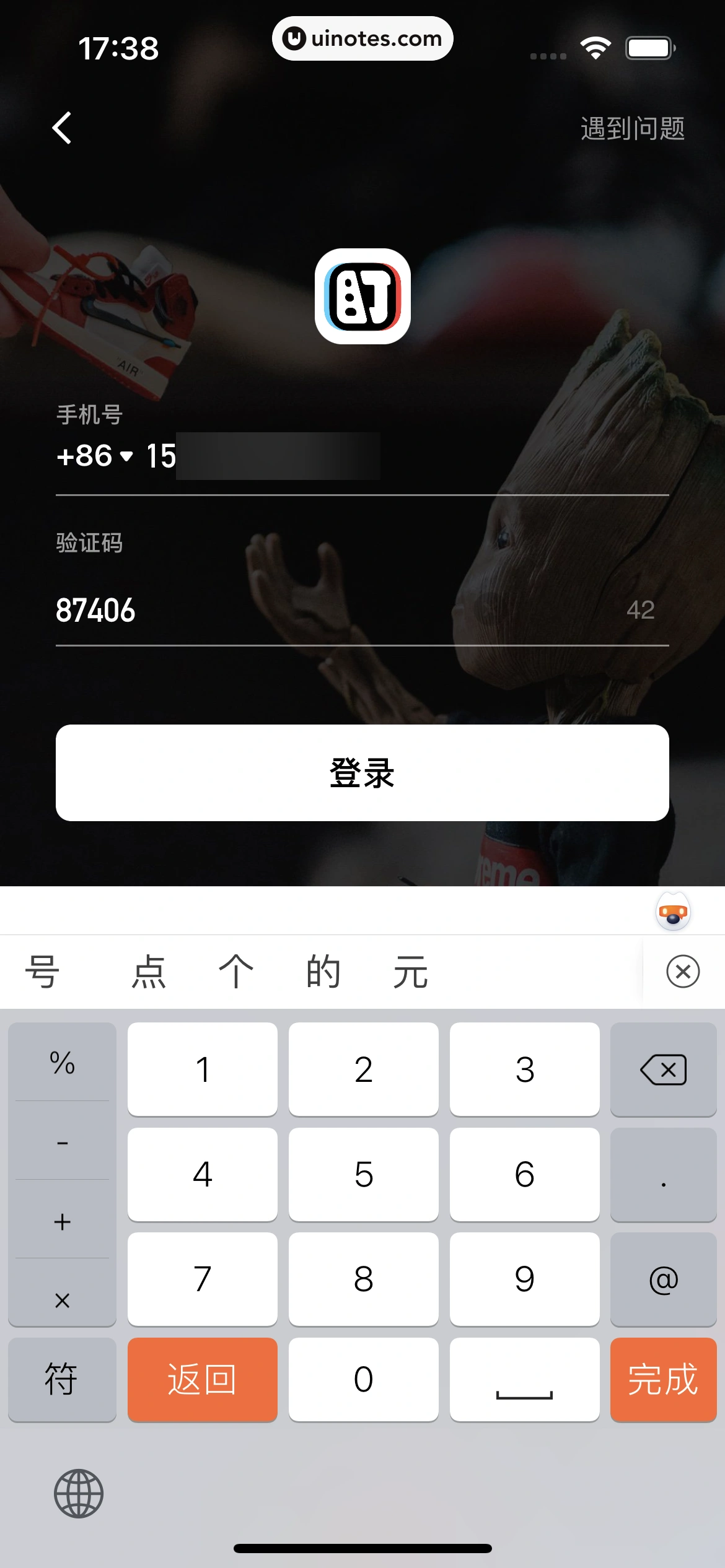Open the 符 symbols key
This screenshot has height=1568, width=725.
(62, 1379)
